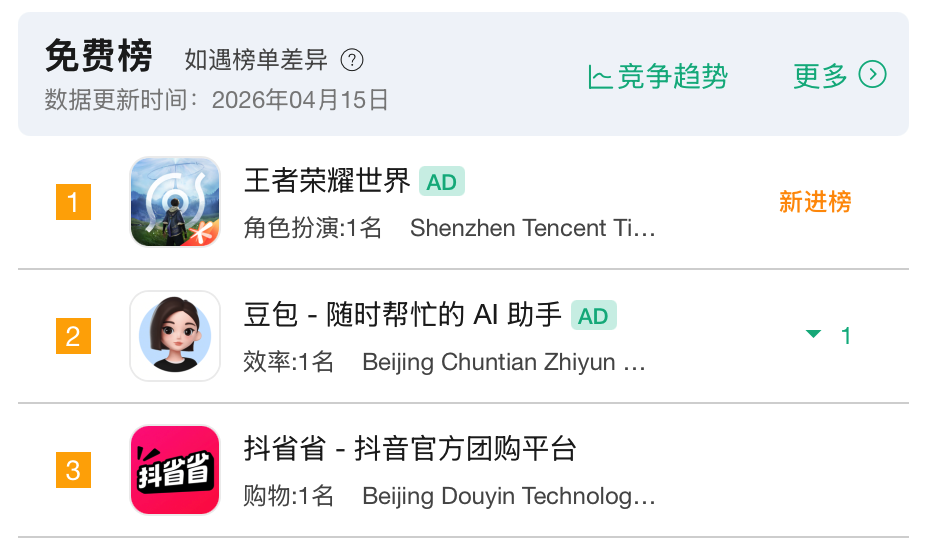This screenshot has height=546, width=926.
Task: View the 竞争趋势 competition trend
Action: [x=658, y=76]
